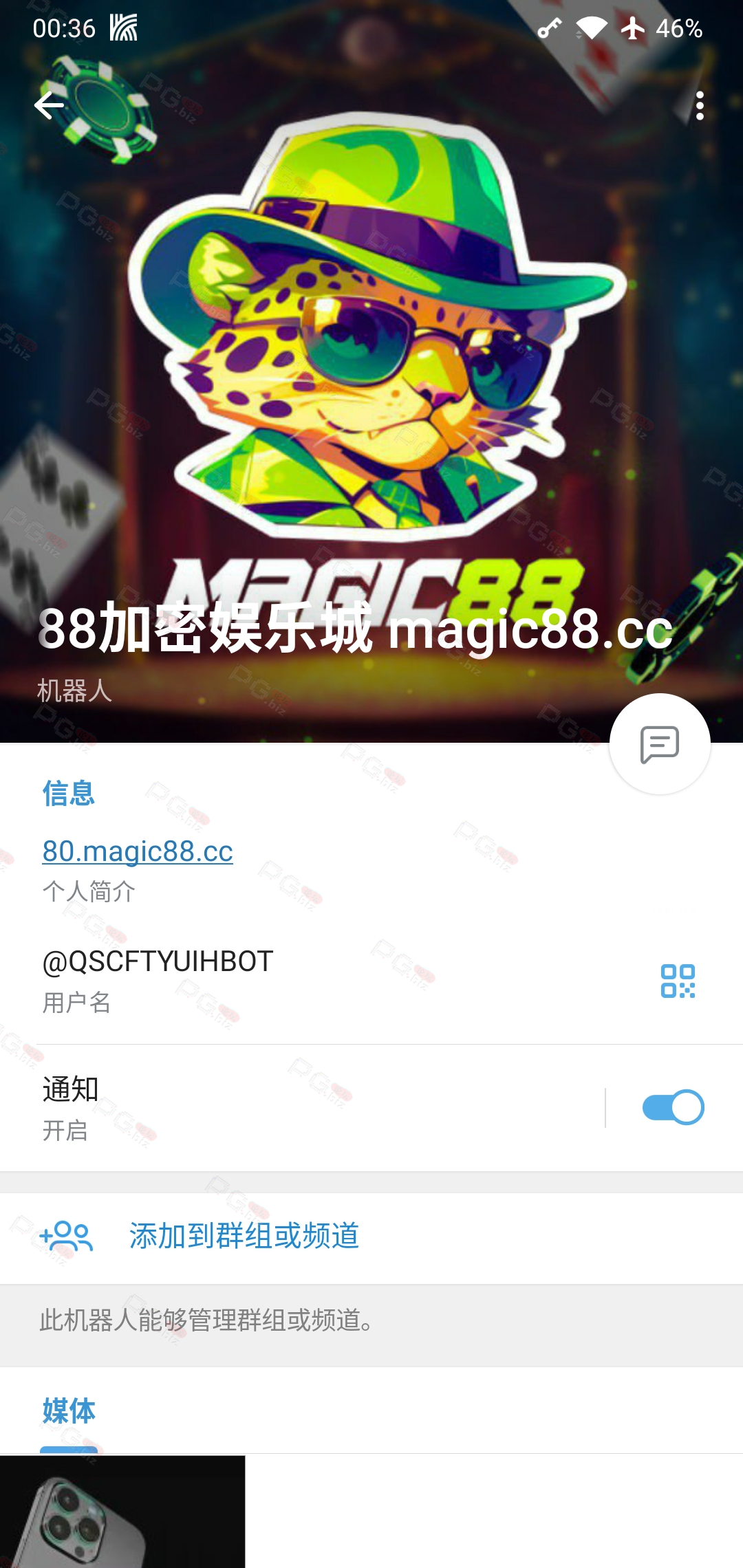Open chat with the bot via message button
The width and height of the screenshot is (743, 1568).
[x=660, y=744]
